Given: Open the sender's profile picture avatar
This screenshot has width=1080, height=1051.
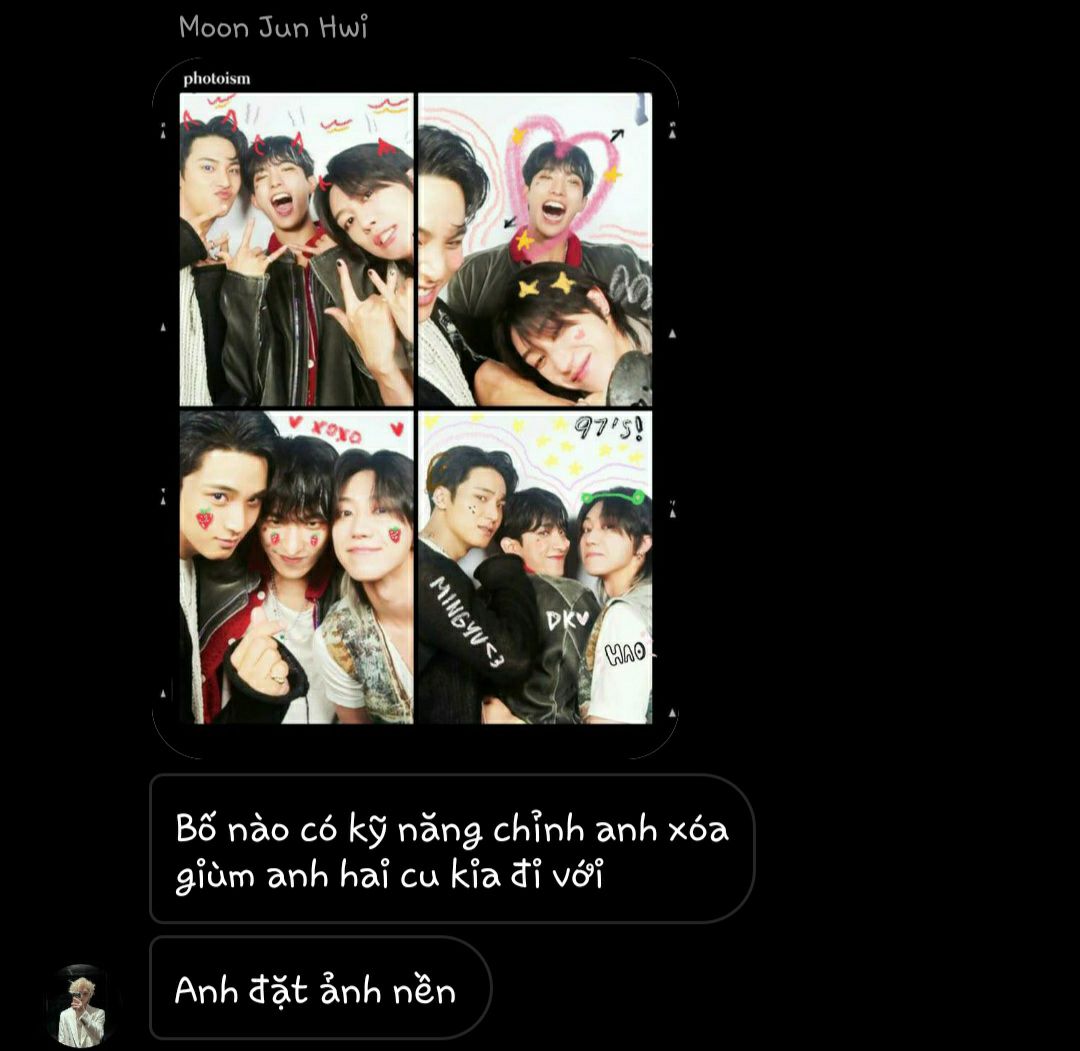Looking at the screenshot, I should click(81, 1005).
